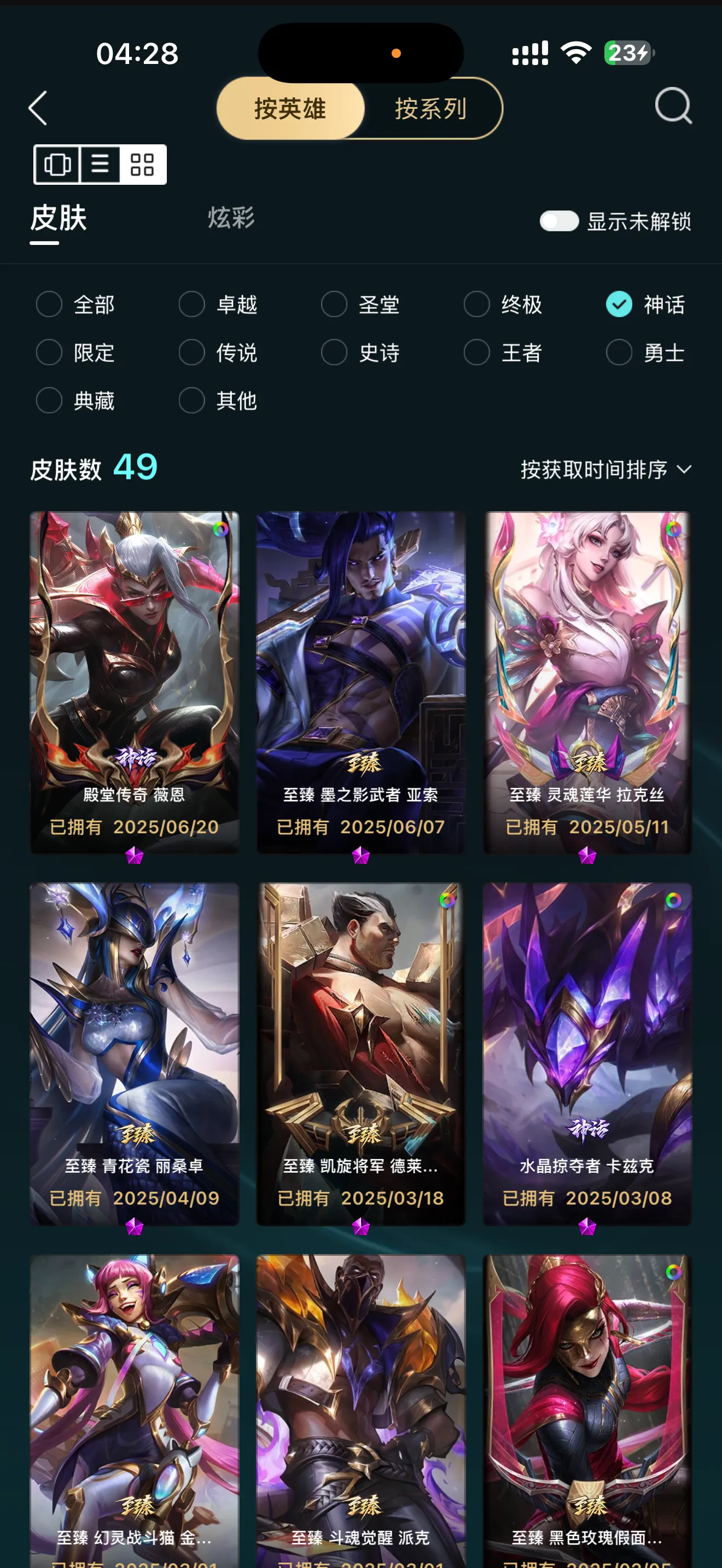
Task: Toggle the 显示未解锁 switch
Action: pos(559,221)
